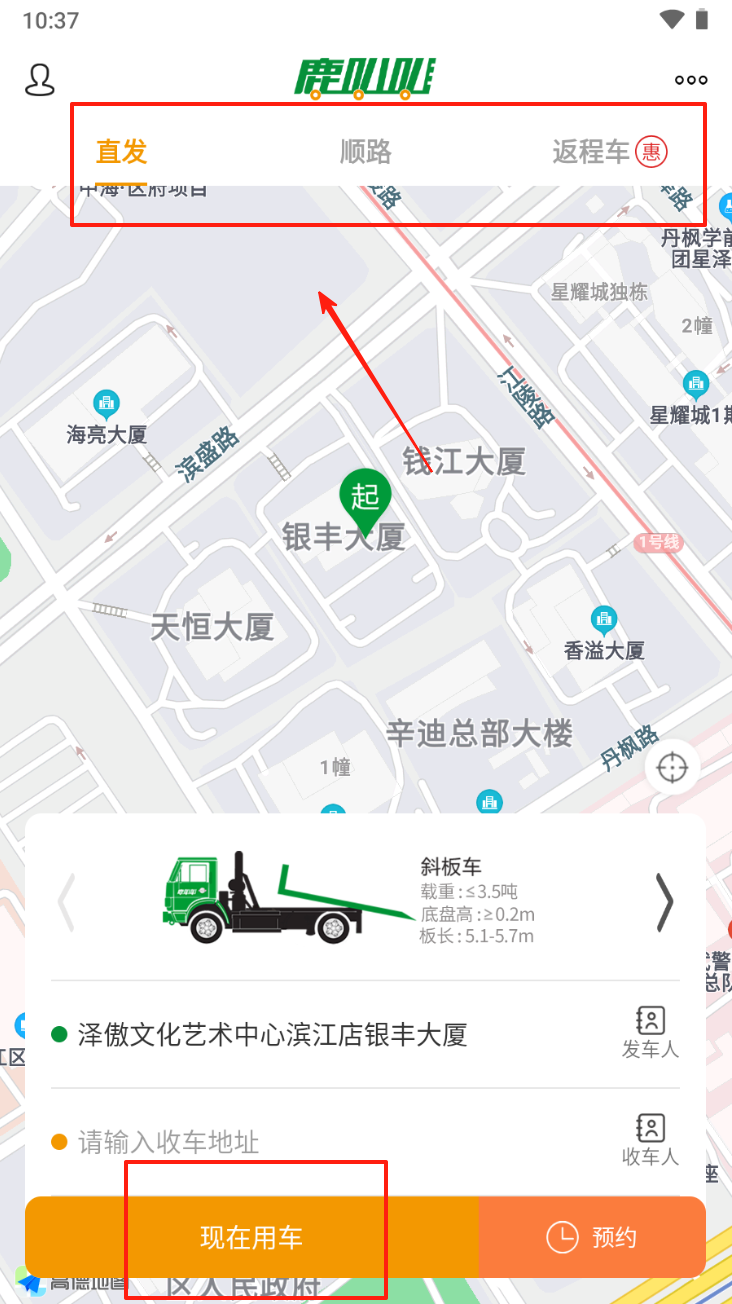Switch to the 返程车 tab
Viewport: 732px width, 1304px height.
pos(608,152)
